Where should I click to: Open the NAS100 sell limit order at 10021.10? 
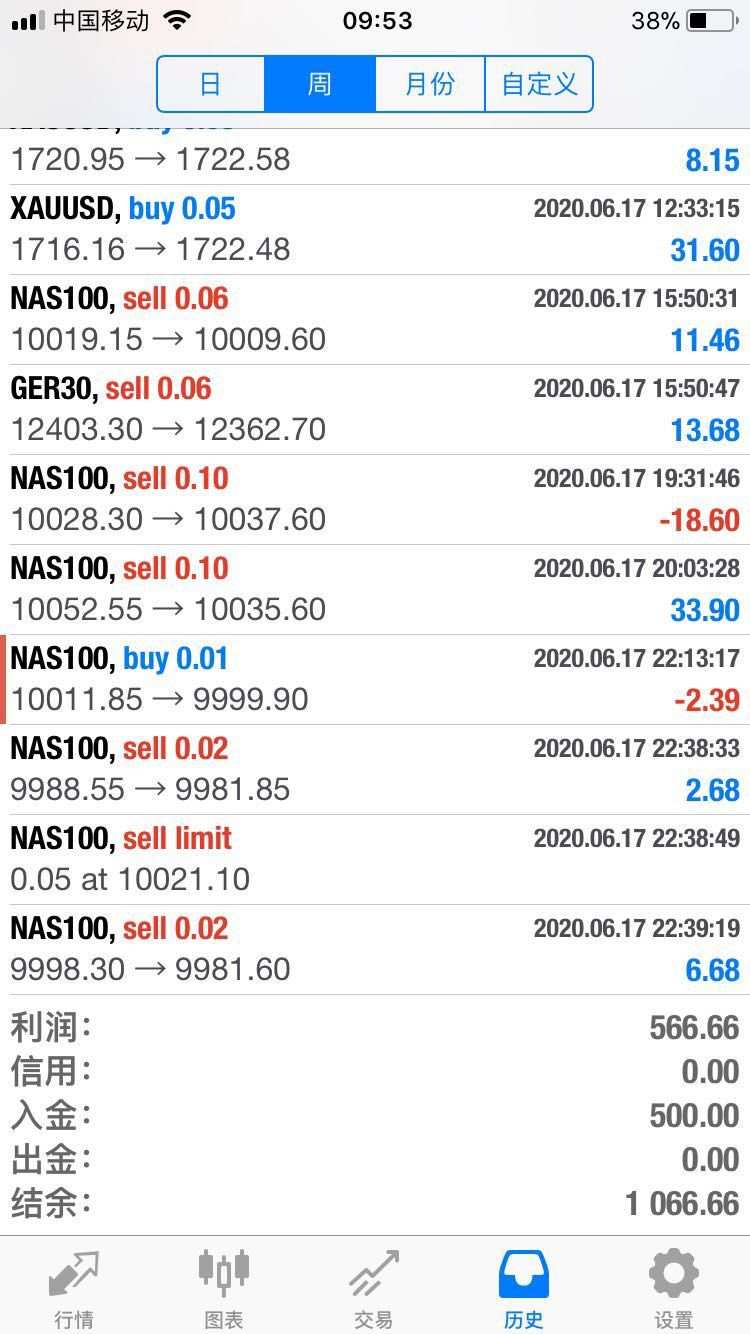(x=375, y=860)
